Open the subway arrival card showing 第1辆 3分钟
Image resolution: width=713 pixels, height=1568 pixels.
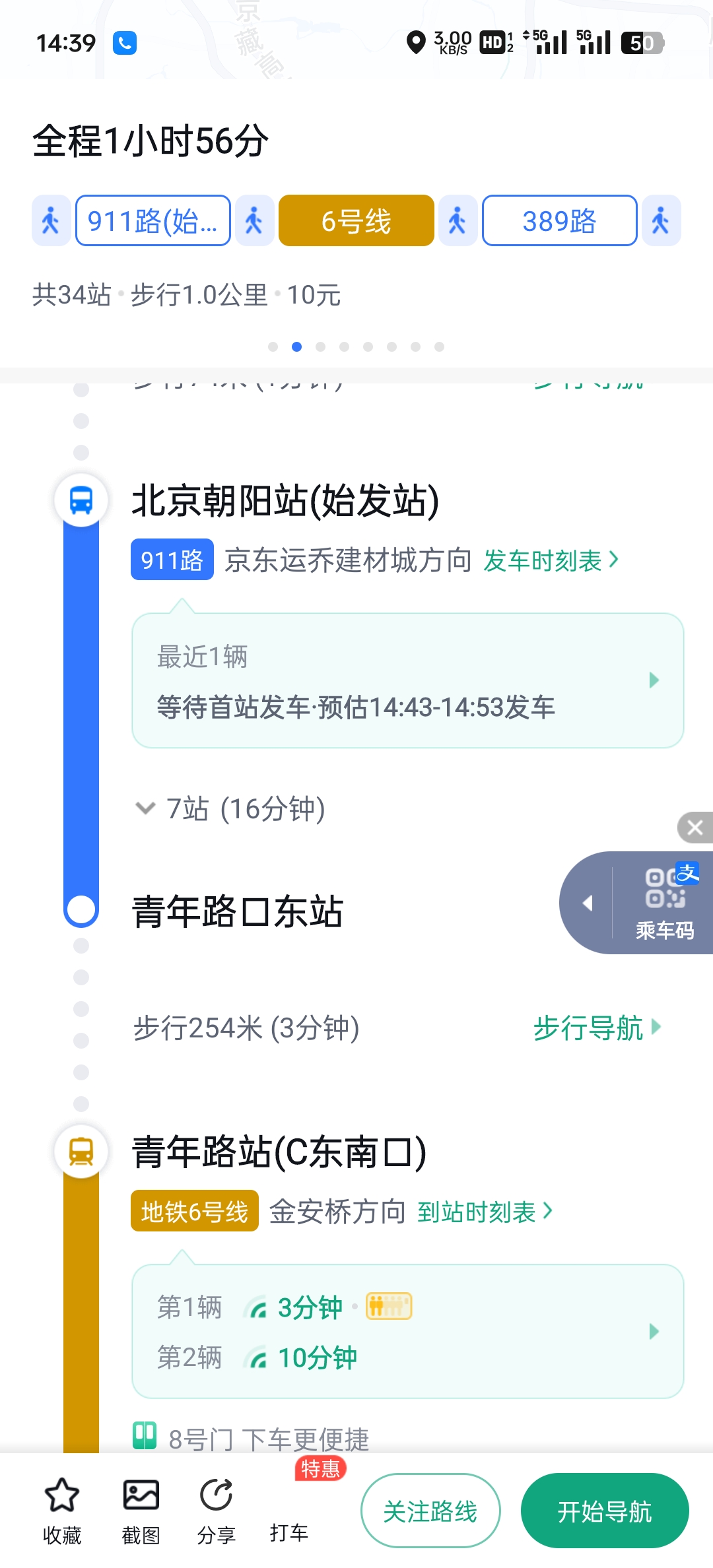click(407, 1331)
